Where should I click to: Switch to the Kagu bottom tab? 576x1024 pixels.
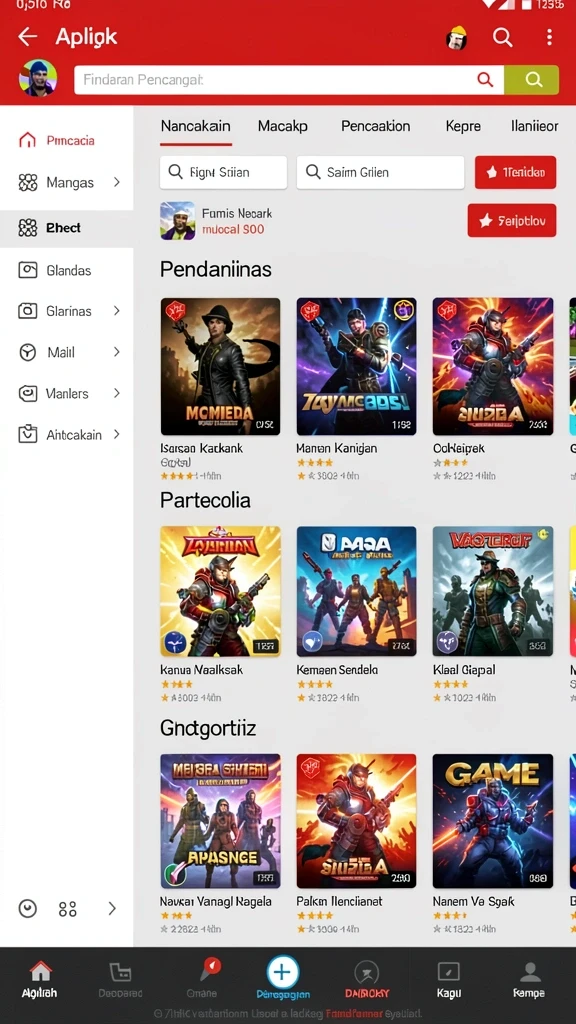pyautogui.click(x=448, y=980)
